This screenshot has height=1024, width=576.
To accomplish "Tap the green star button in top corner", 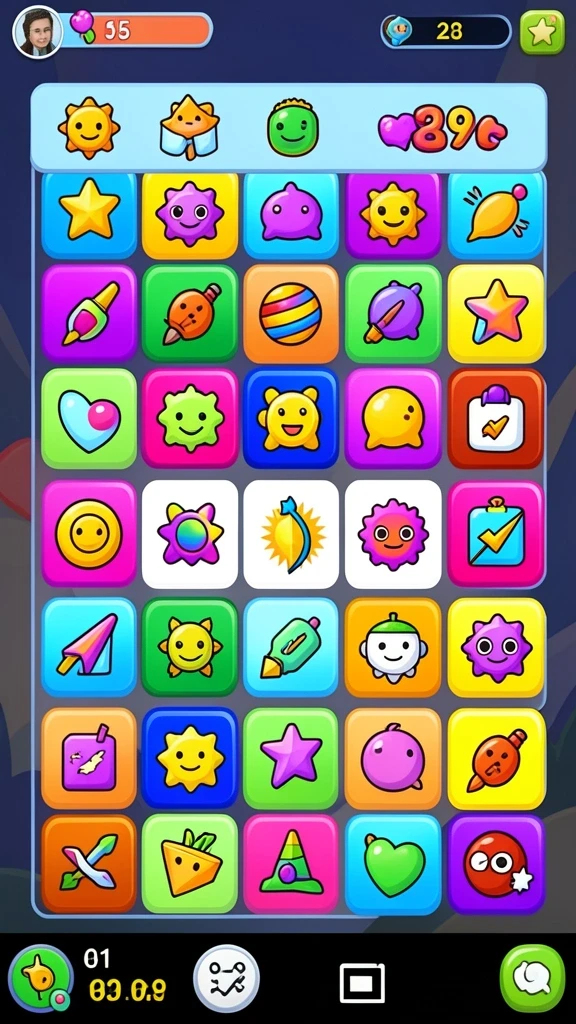I will pos(542,32).
